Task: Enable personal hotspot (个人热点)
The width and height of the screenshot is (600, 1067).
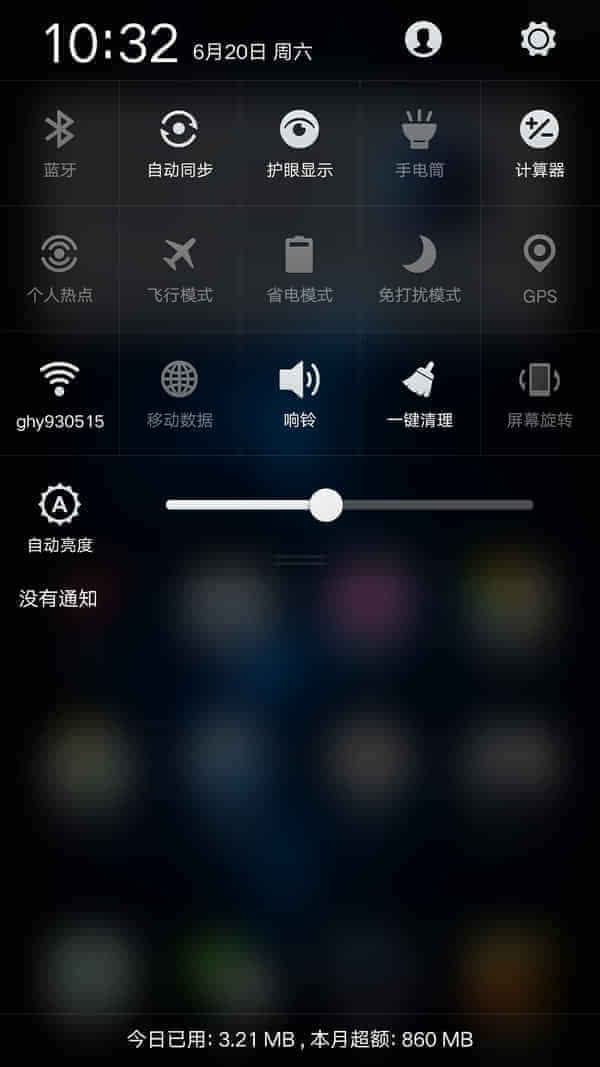Action: tap(60, 268)
